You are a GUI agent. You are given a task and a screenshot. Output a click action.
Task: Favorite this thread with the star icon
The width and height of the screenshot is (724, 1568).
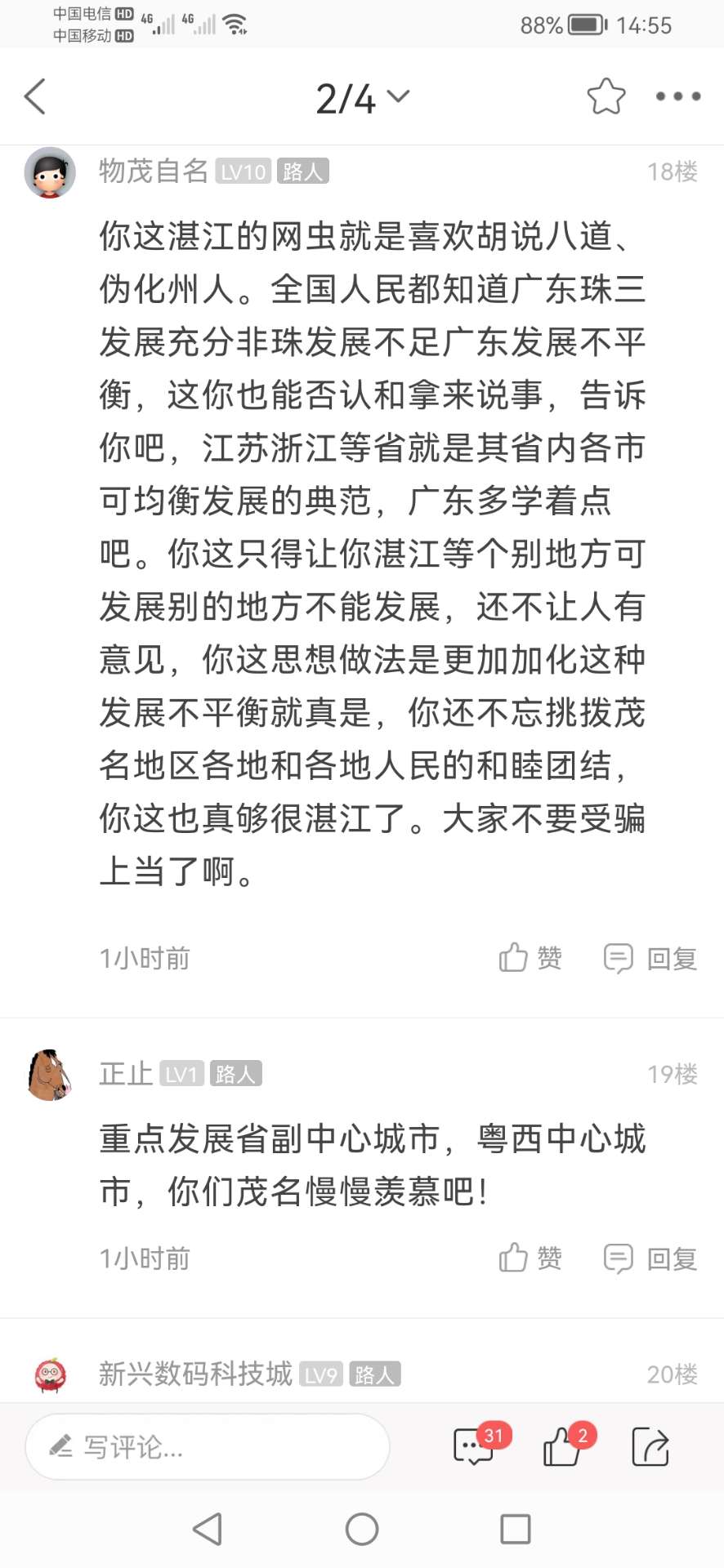(606, 96)
